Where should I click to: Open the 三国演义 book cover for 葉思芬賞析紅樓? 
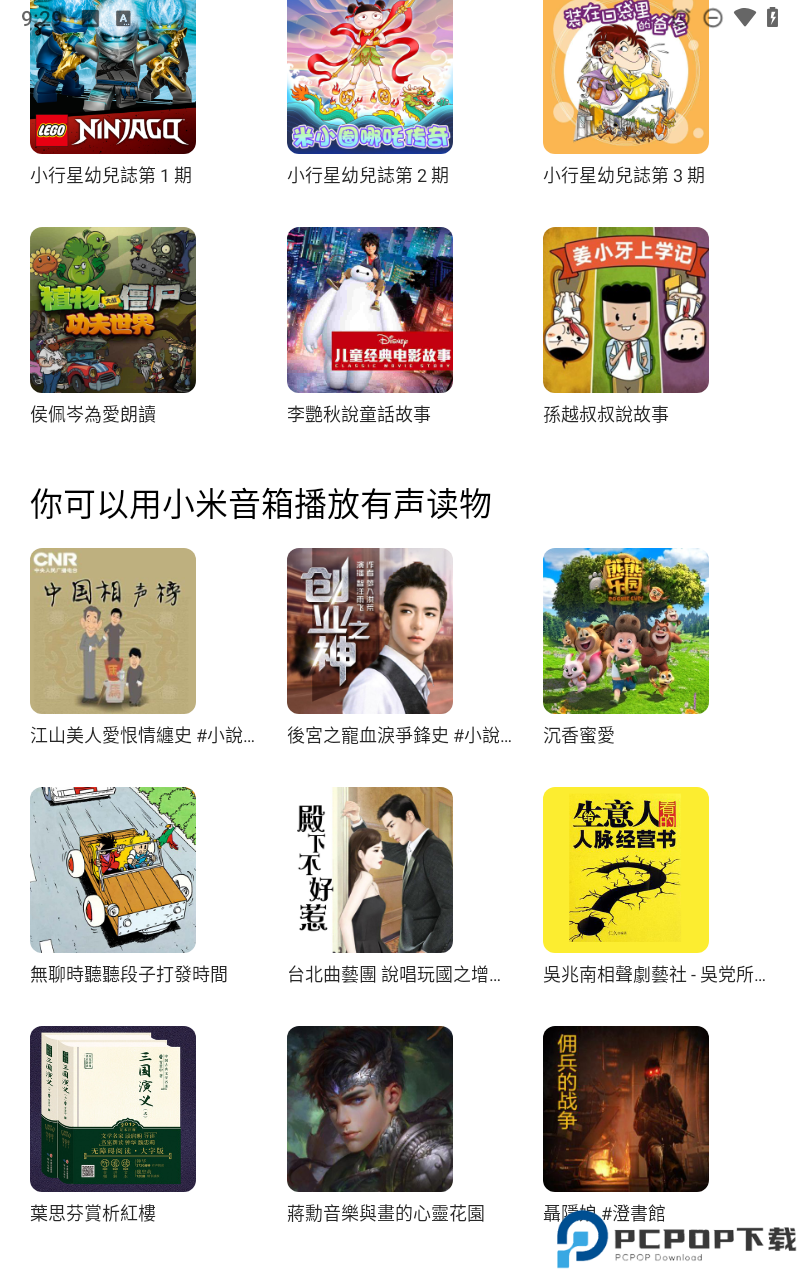click(112, 1109)
